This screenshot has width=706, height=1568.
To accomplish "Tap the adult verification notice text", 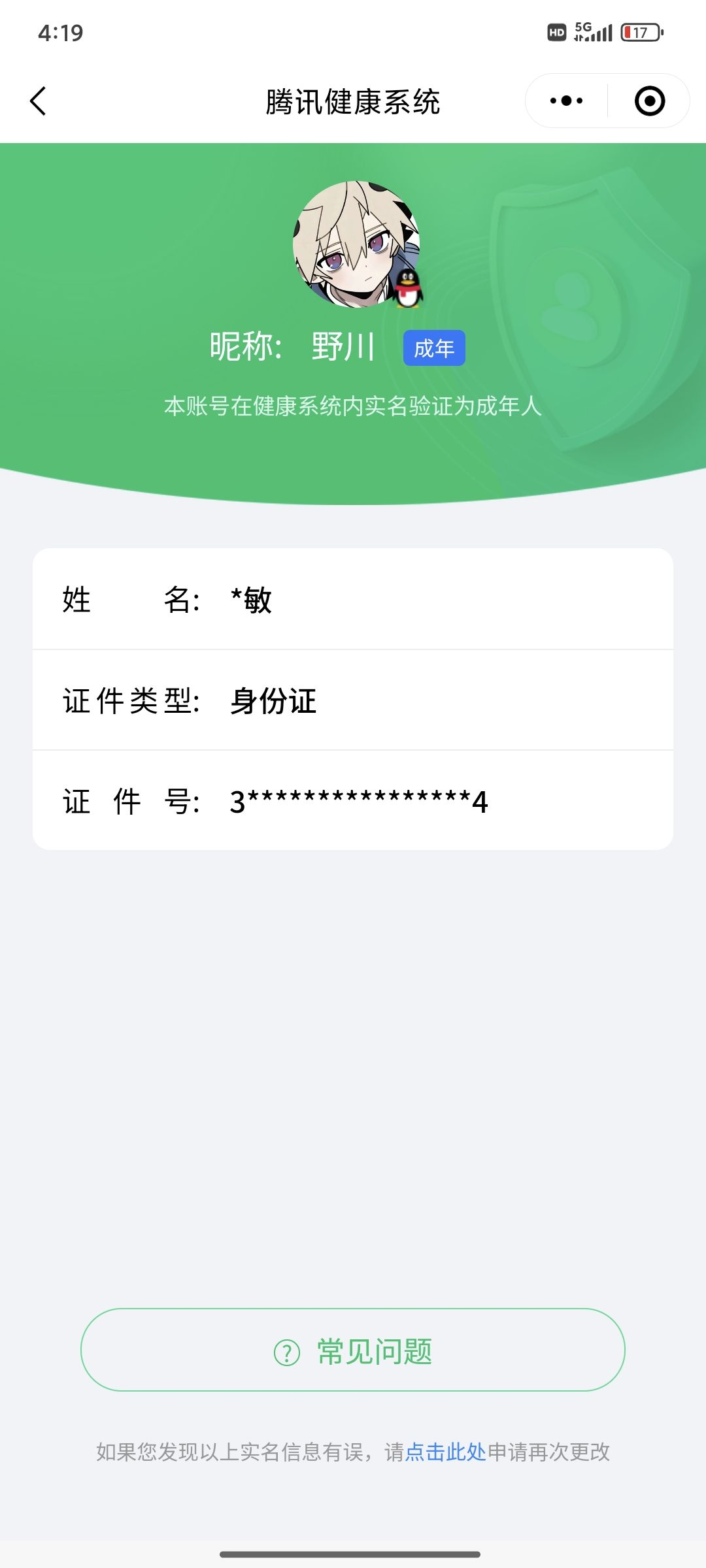I will [353, 406].
